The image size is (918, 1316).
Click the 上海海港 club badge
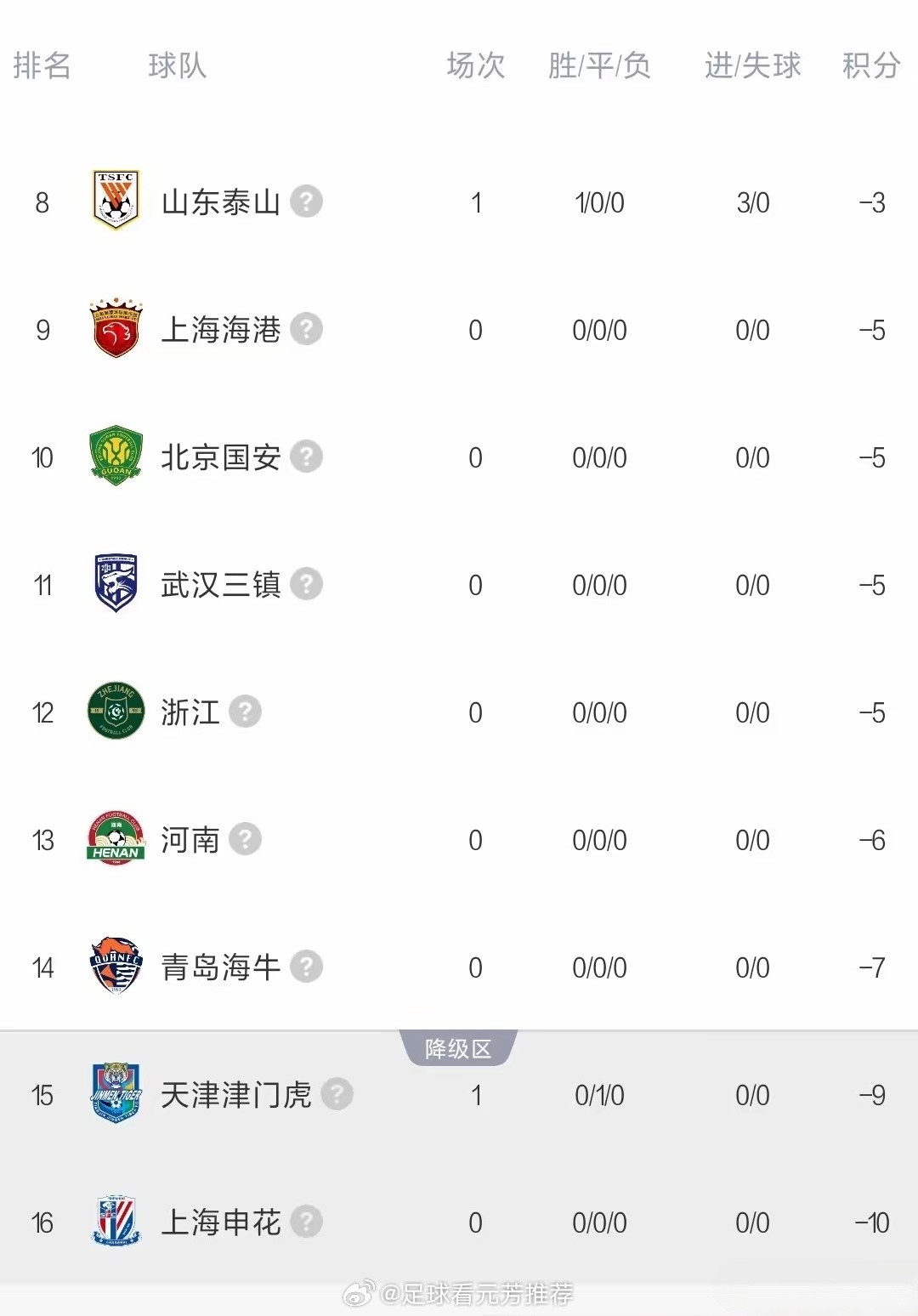click(x=116, y=330)
